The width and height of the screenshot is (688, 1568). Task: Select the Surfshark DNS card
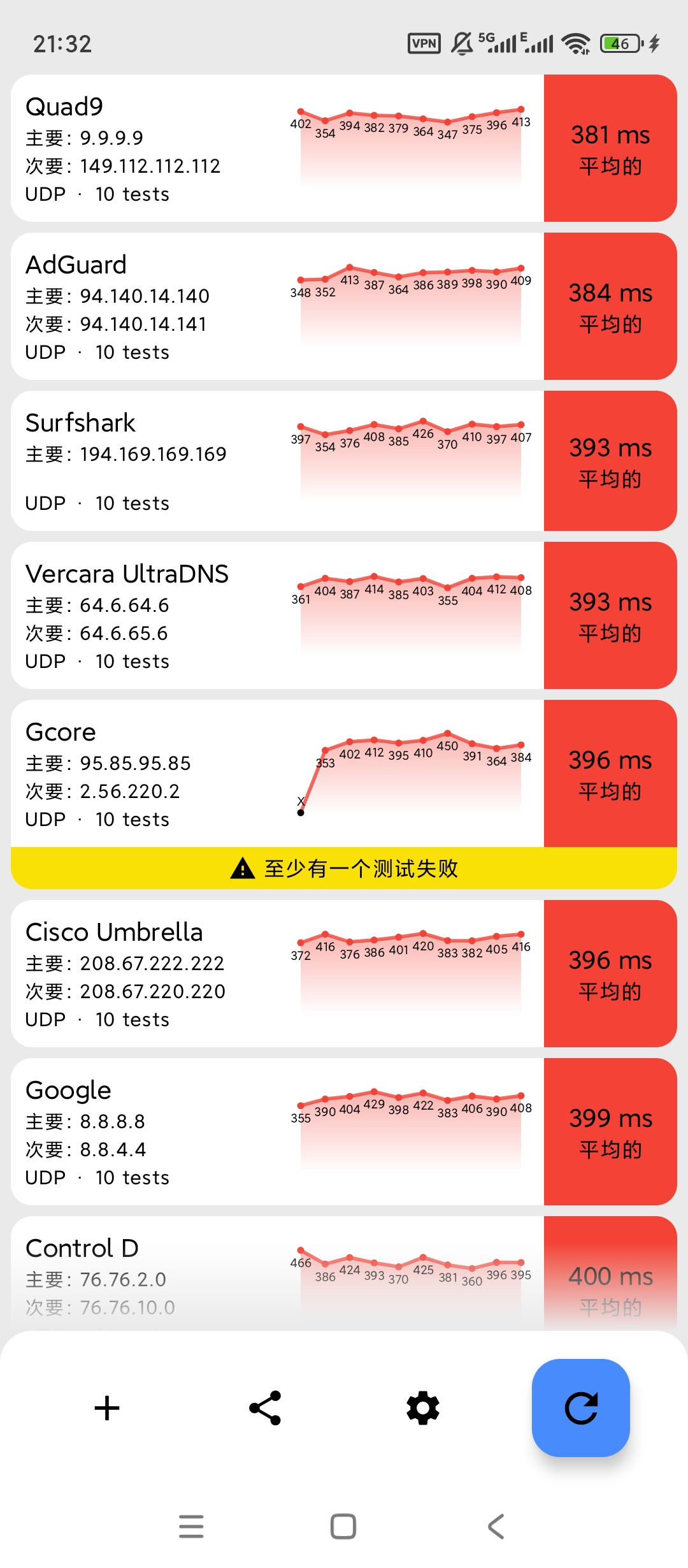pyautogui.click(x=344, y=461)
